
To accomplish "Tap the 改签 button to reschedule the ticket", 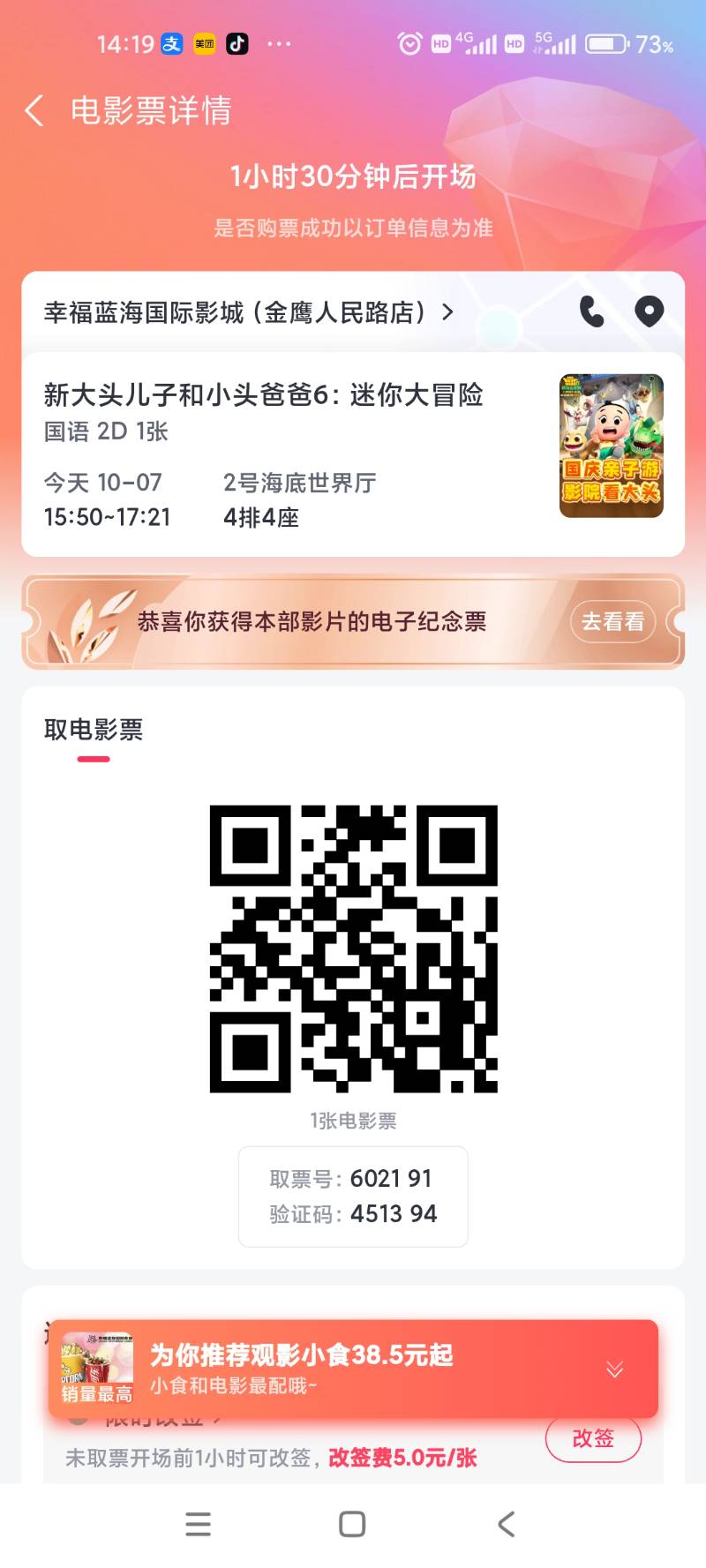I will click(x=593, y=1438).
